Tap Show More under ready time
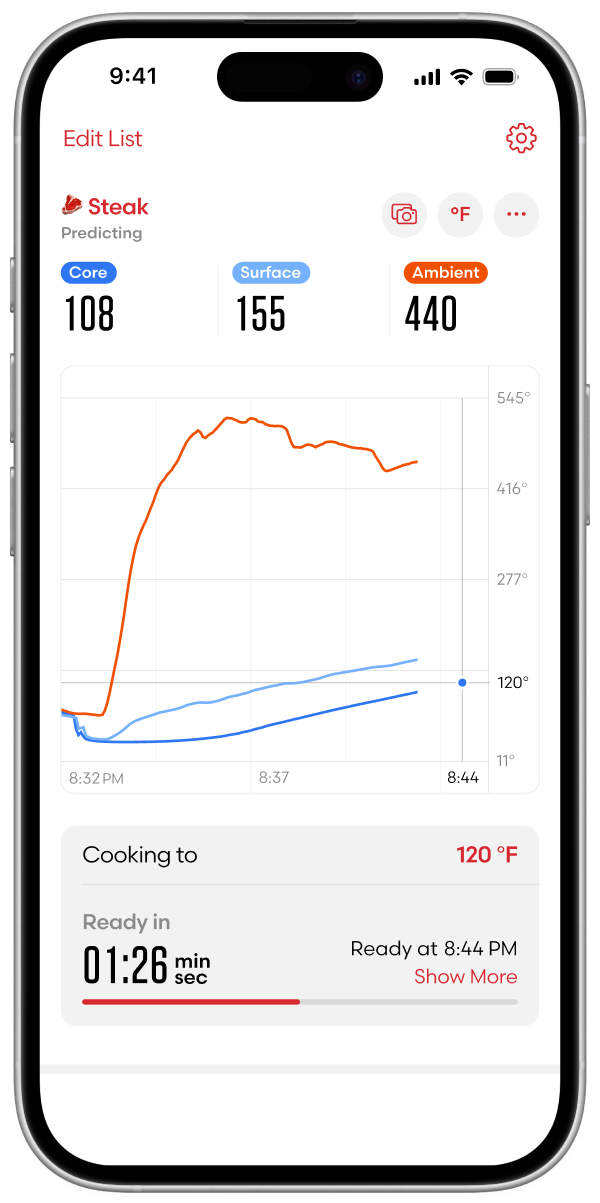The image size is (600, 1203). [x=466, y=977]
